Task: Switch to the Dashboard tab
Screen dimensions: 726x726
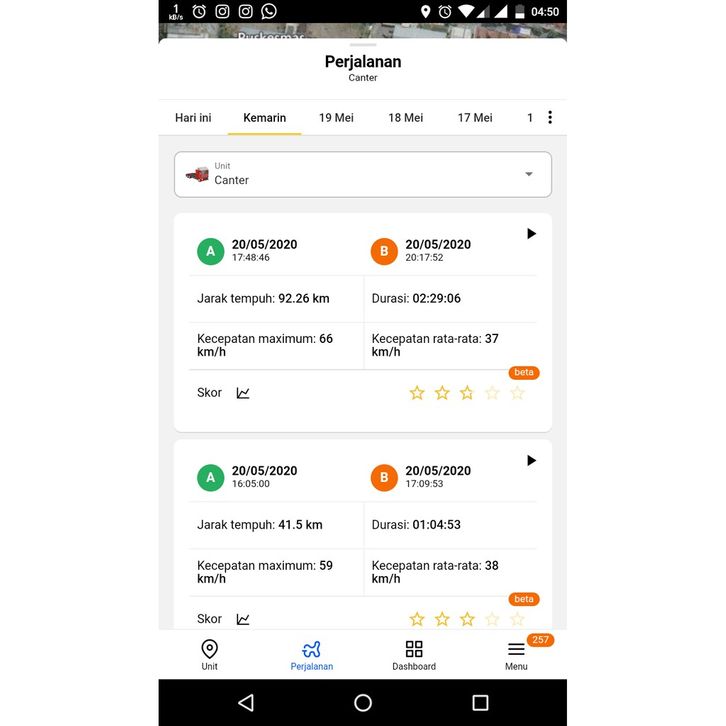Action: click(x=414, y=655)
